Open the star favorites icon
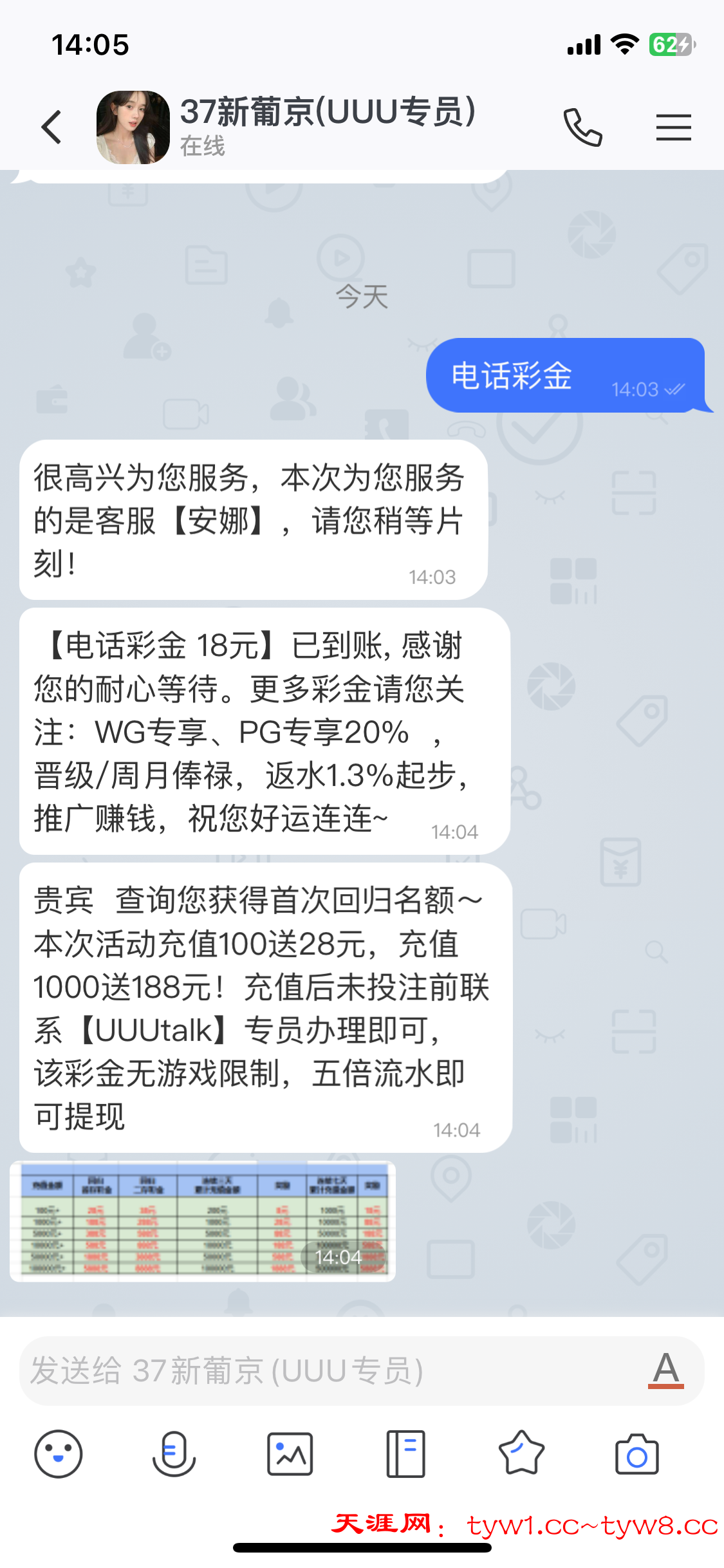The image size is (724, 1568). [x=521, y=1454]
